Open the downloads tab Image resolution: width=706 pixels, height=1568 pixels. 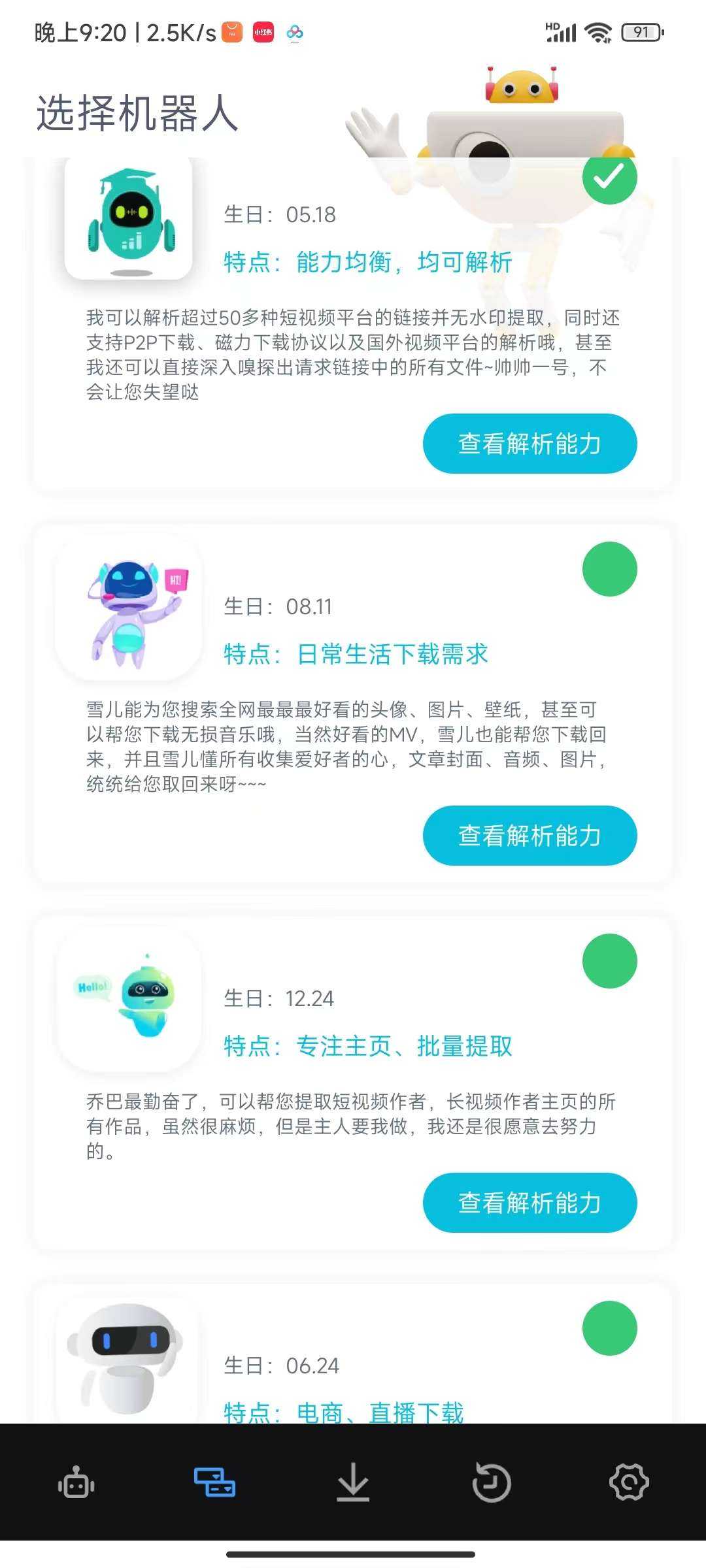tap(353, 1482)
